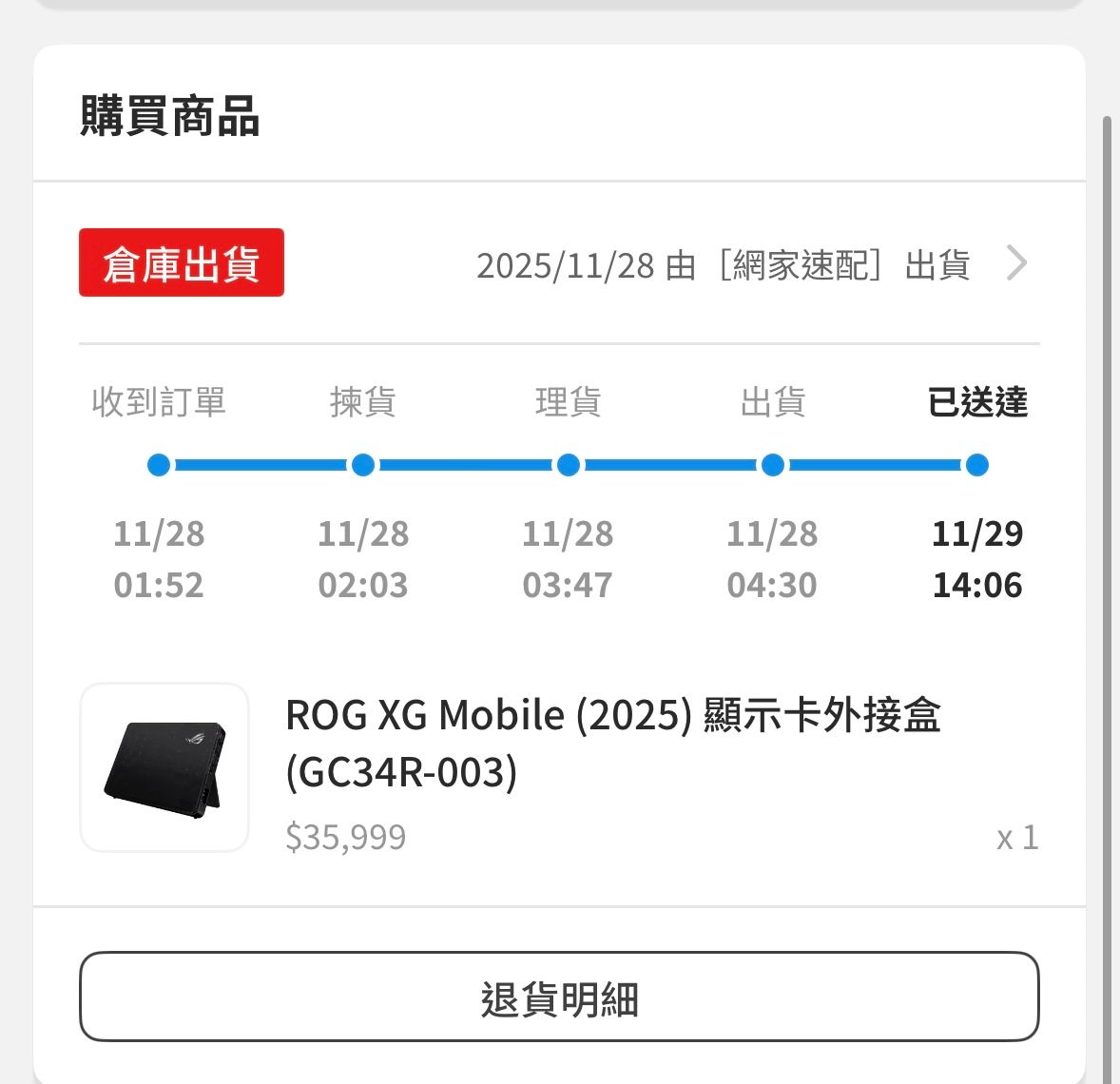1120x1084 pixels.
Task: Open the ROG XG Mobile product thumbnail
Action: [164, 767]
